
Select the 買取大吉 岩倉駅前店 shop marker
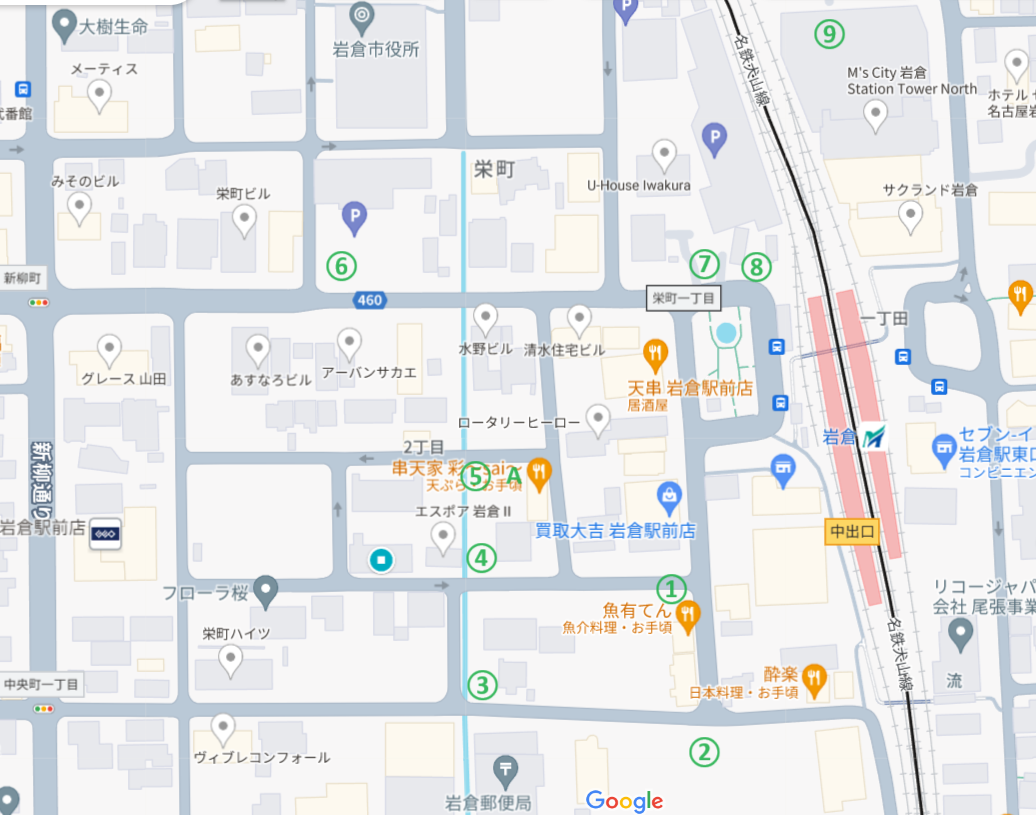pos(669,494)
